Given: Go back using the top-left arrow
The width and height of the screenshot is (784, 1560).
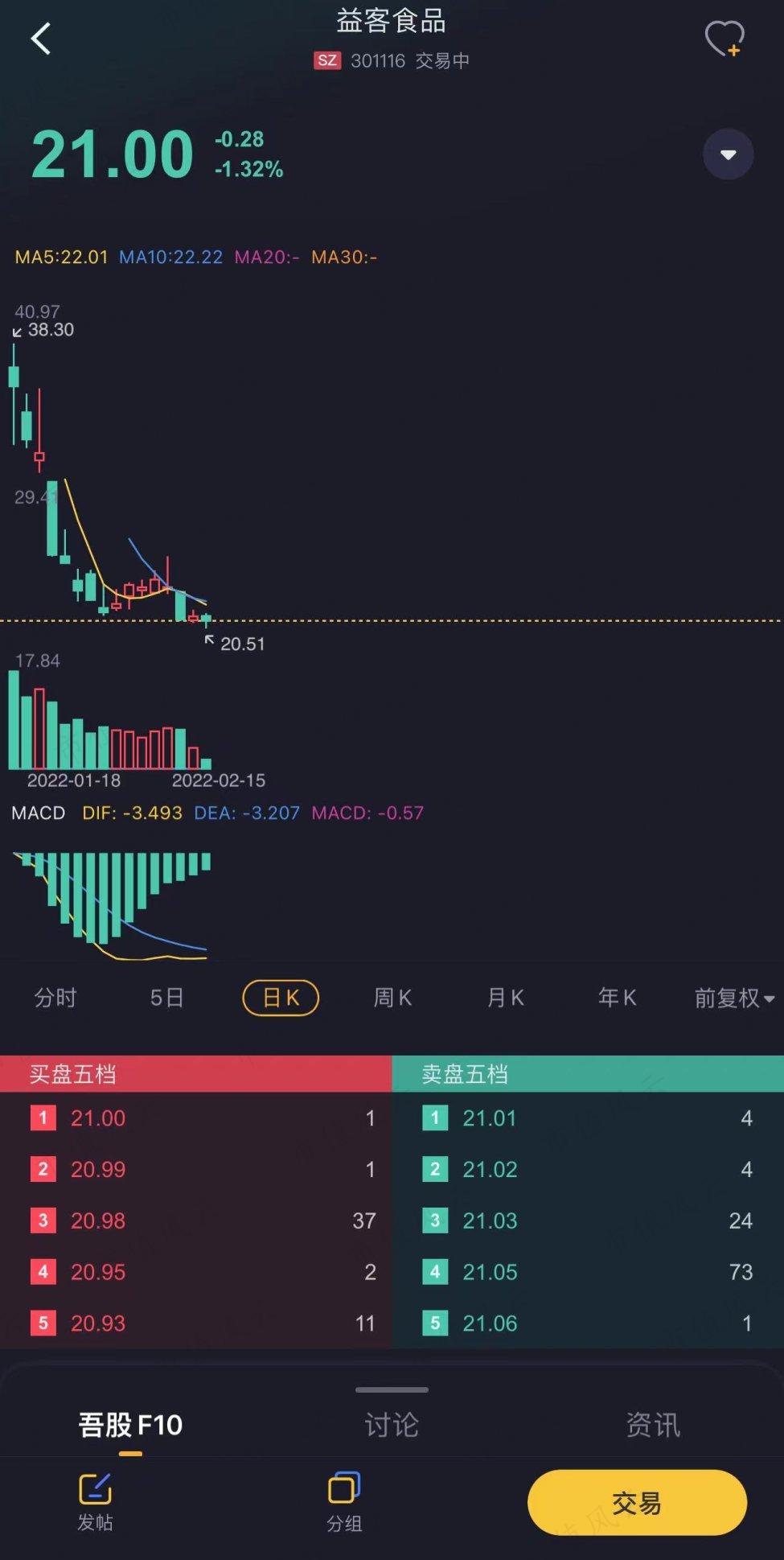Looking at the screenshot, I should click(40, 38).
